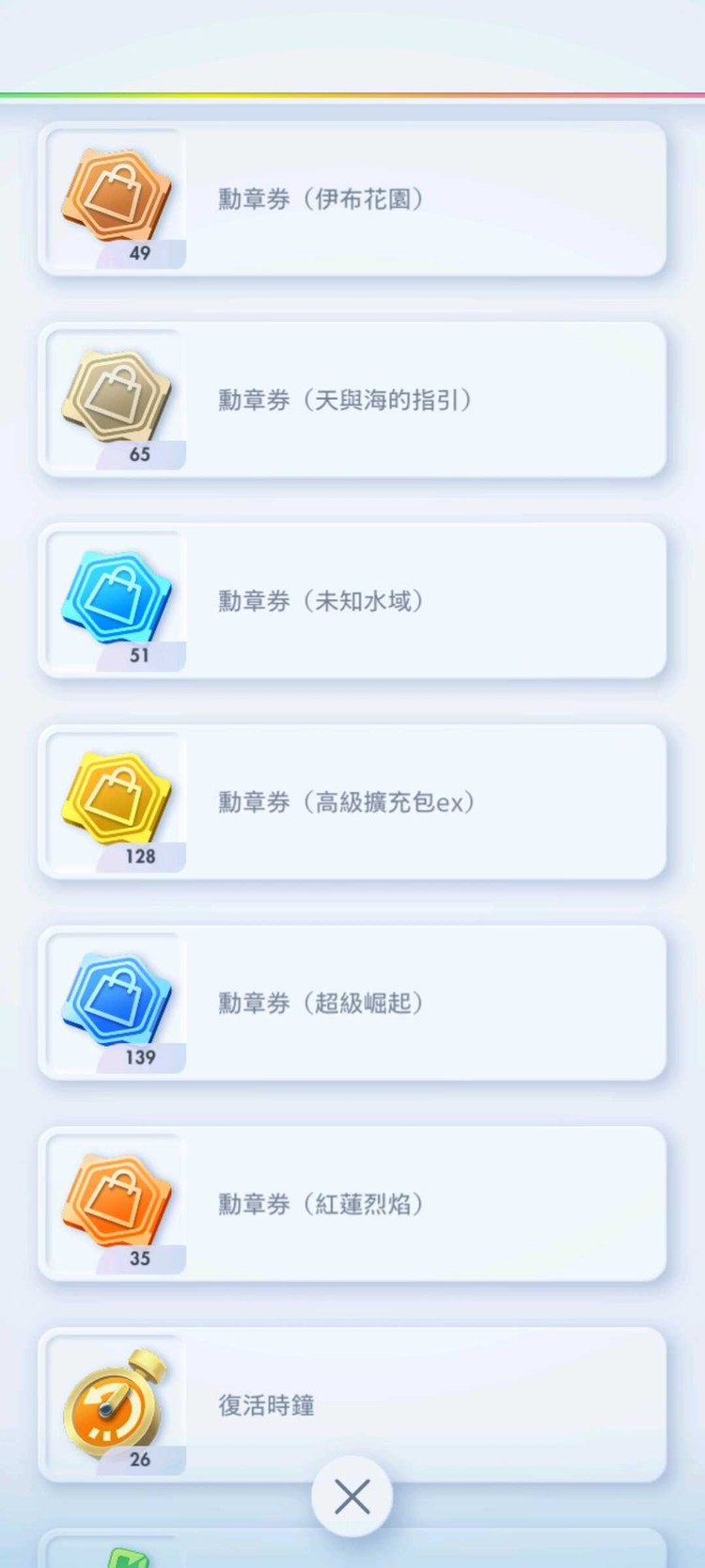This screenshot has width=705, height=1568.
Task: Click the quantity badge showing 128
Action: 141,857
